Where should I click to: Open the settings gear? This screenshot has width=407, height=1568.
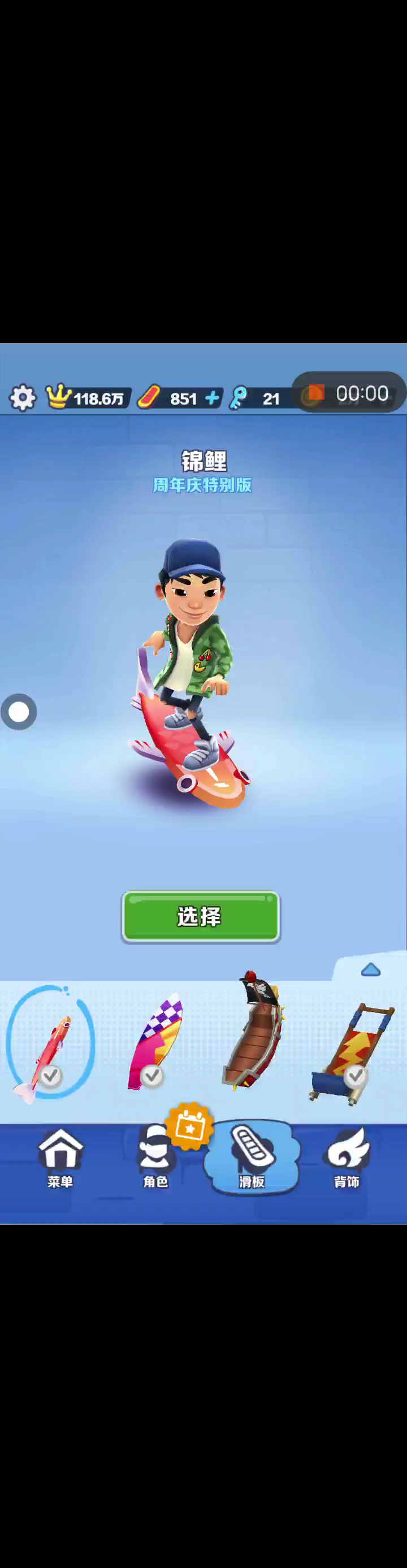23,398
